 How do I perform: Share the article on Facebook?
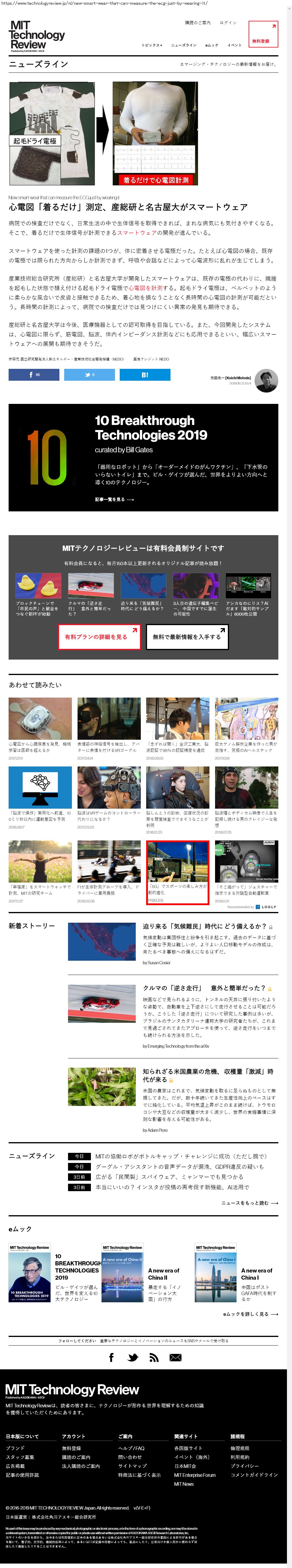click(34, 375)
